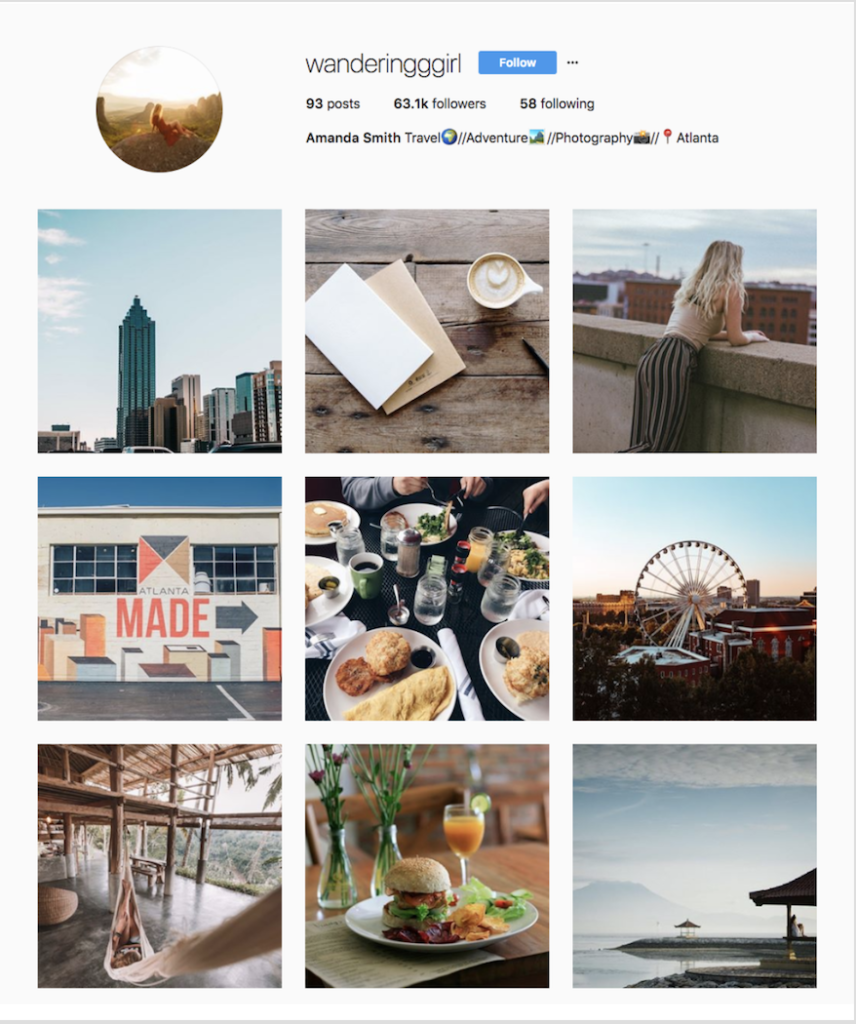Open the hammock in bamboo hut post
This screenshot has height=1024, width=856.
click(x=160, y=865)
